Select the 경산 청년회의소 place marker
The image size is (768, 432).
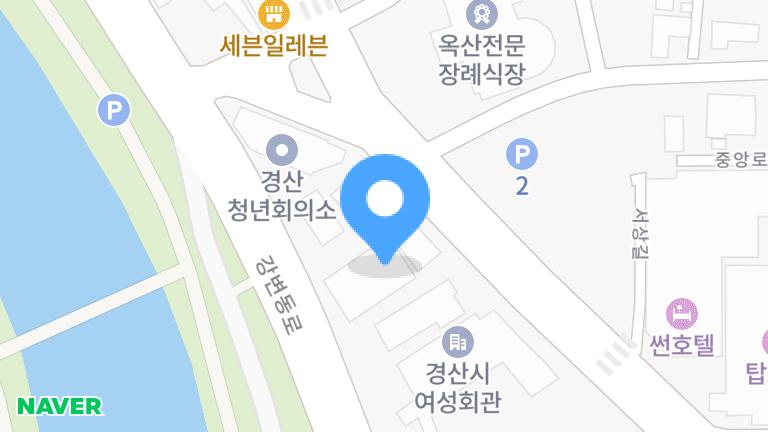point(283,152)
